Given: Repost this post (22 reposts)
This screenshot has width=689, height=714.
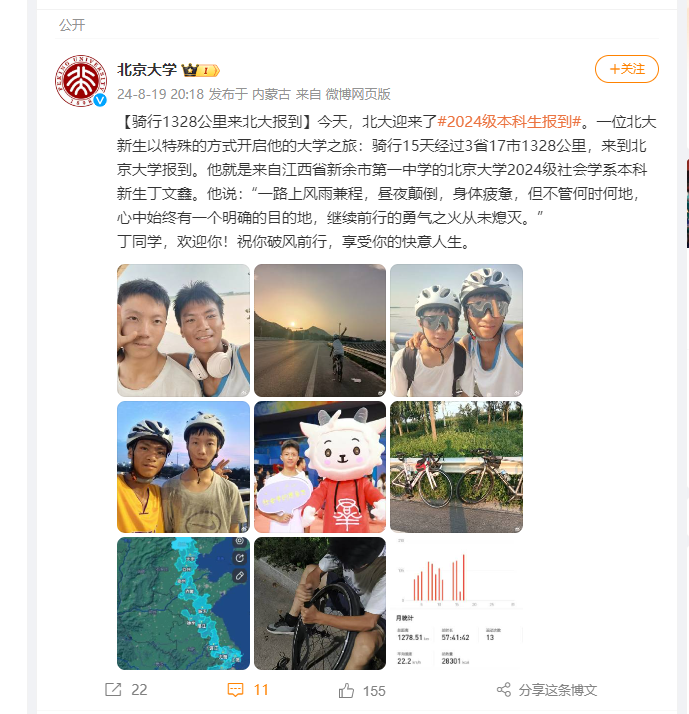Looking at the screenshot, I should click(x=126, y=690).
